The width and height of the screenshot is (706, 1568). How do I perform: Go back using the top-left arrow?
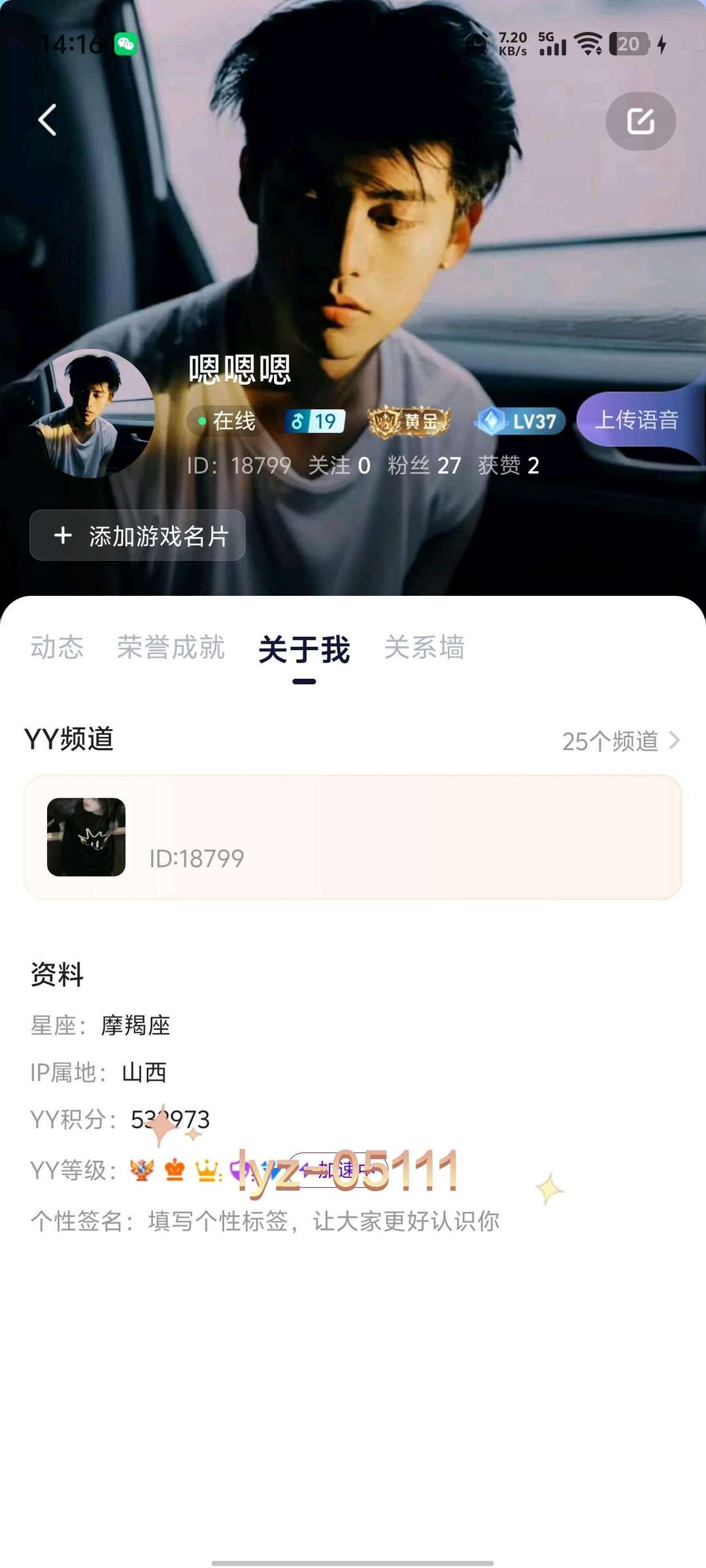coord(47,120)
